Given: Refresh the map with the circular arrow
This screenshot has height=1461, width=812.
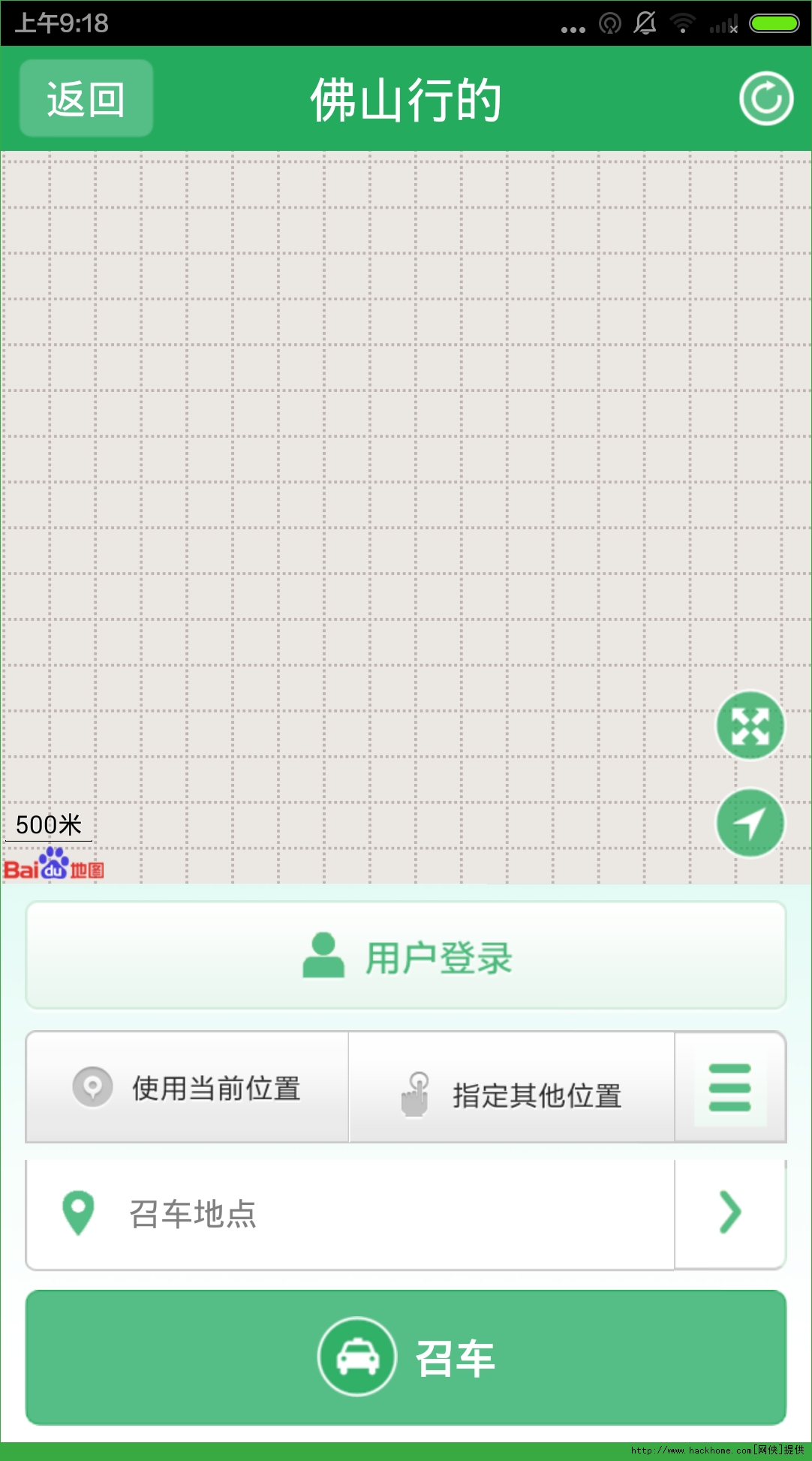Looking at the screenshot, I should coord(766,98).
